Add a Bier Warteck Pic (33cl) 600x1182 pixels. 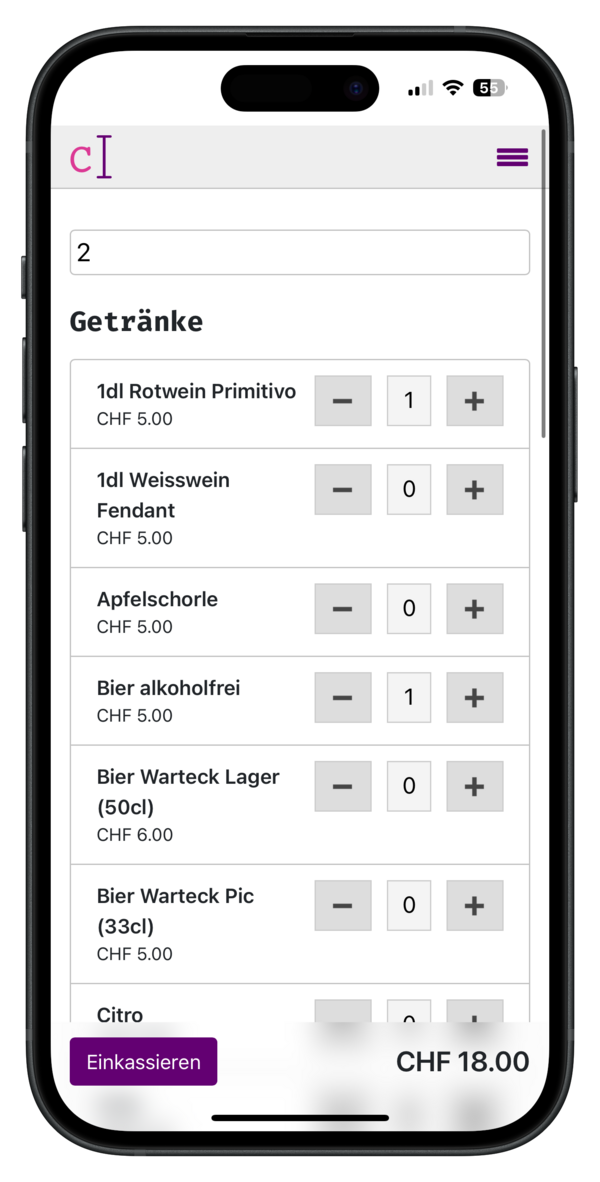coord(474,906)
